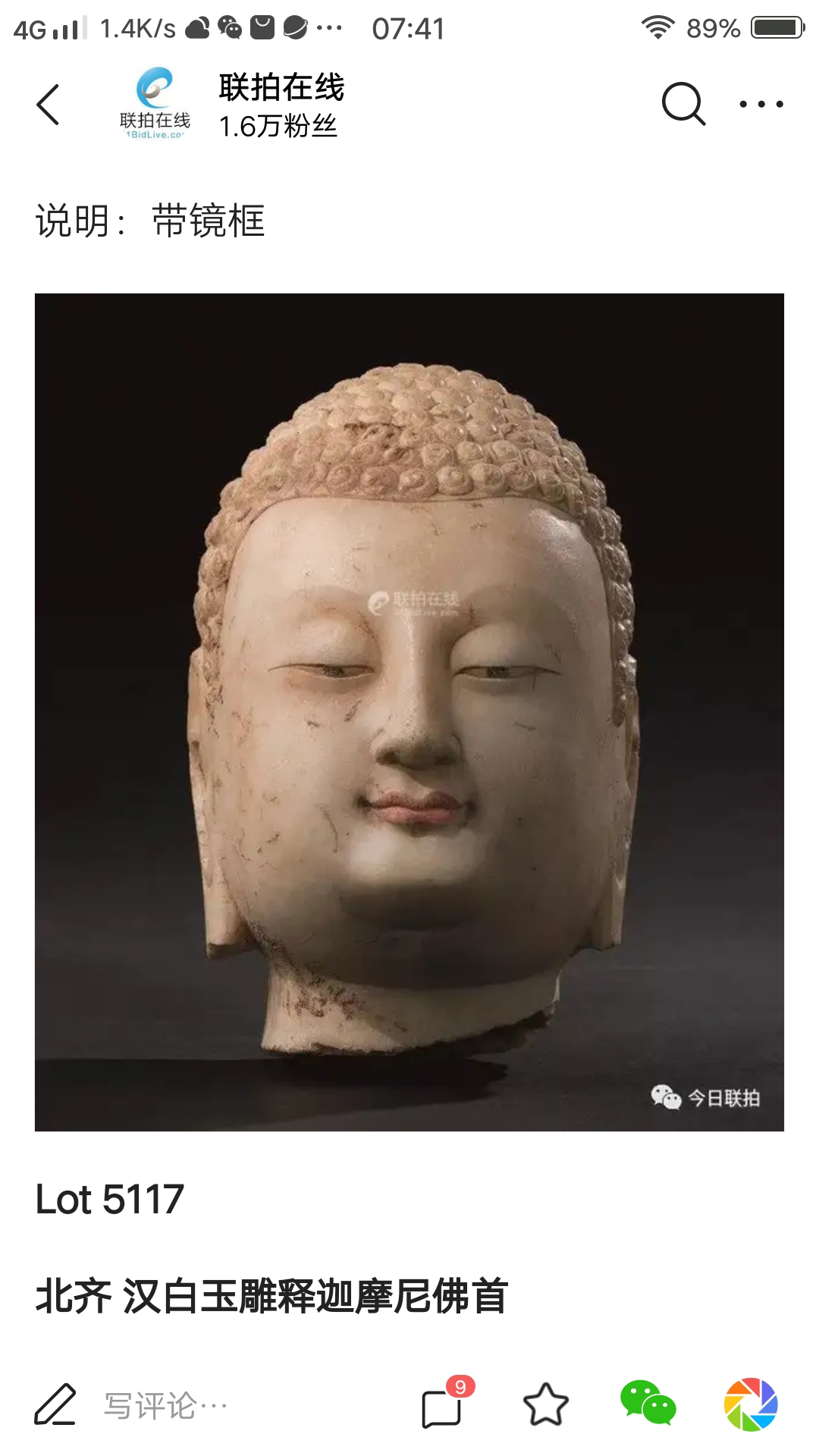Tap the 写评论 comment input field
Viewport: 819px width, 1456px height.
165,1405
